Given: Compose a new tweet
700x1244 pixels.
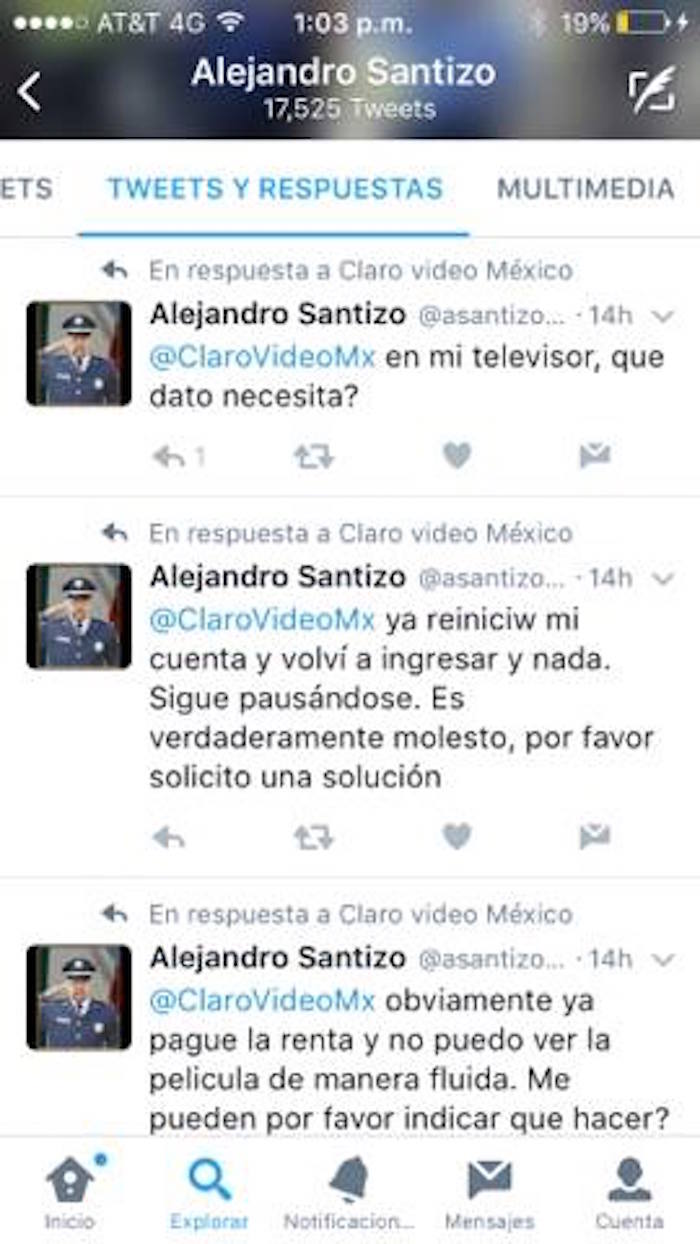Looking at the screenshot, I should point(651,92).
